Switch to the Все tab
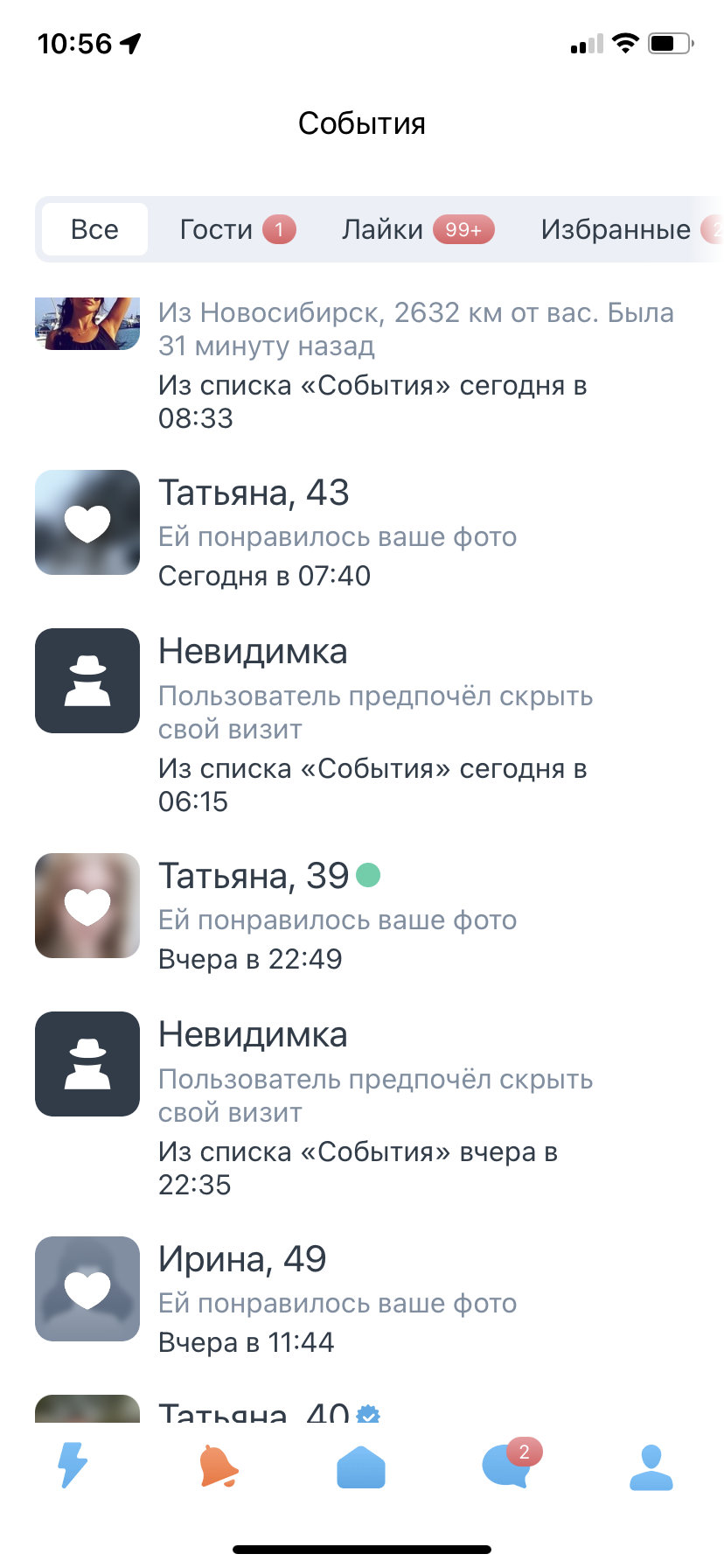724x1568 pixels. pyautogui.click(x=94, y=229)
